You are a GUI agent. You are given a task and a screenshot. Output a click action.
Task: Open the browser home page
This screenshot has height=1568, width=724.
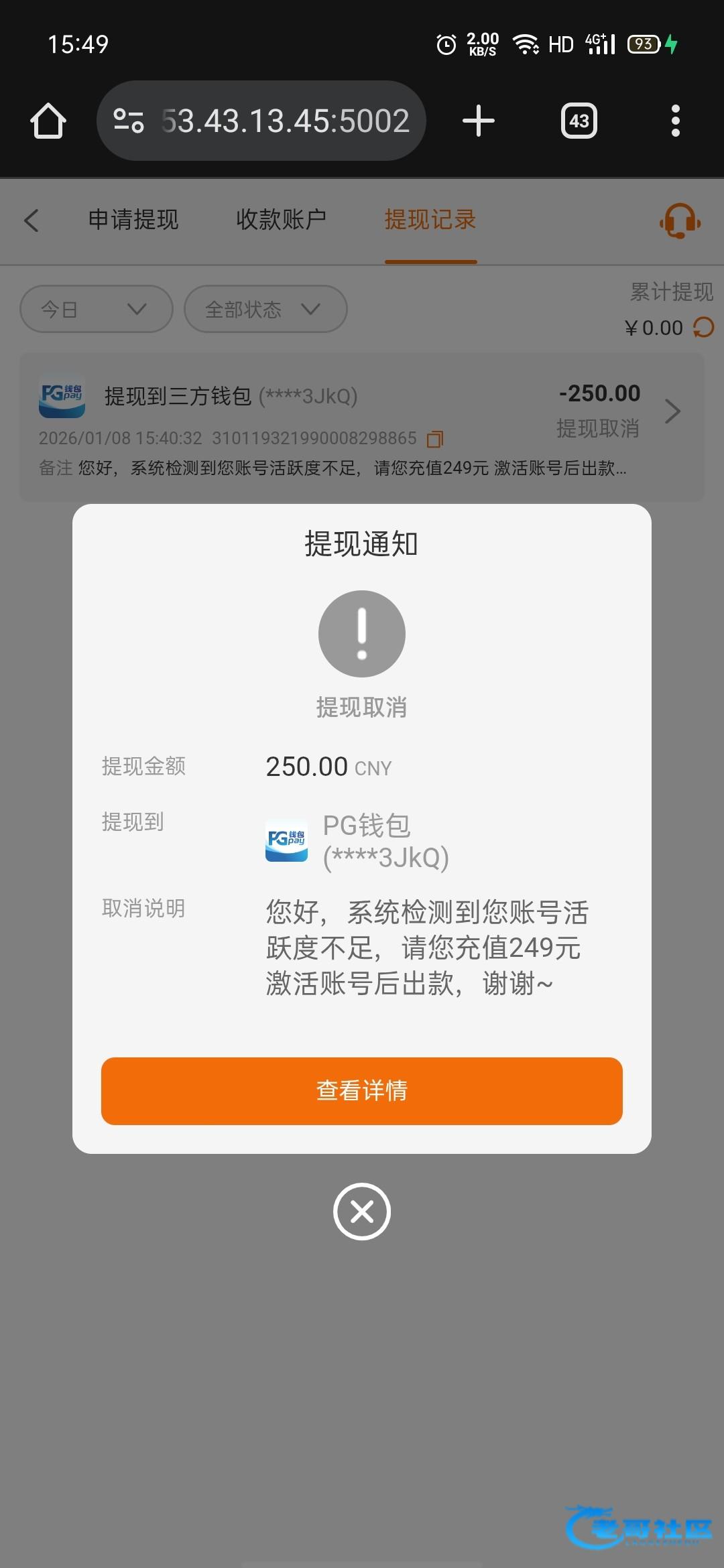[48, 121]
